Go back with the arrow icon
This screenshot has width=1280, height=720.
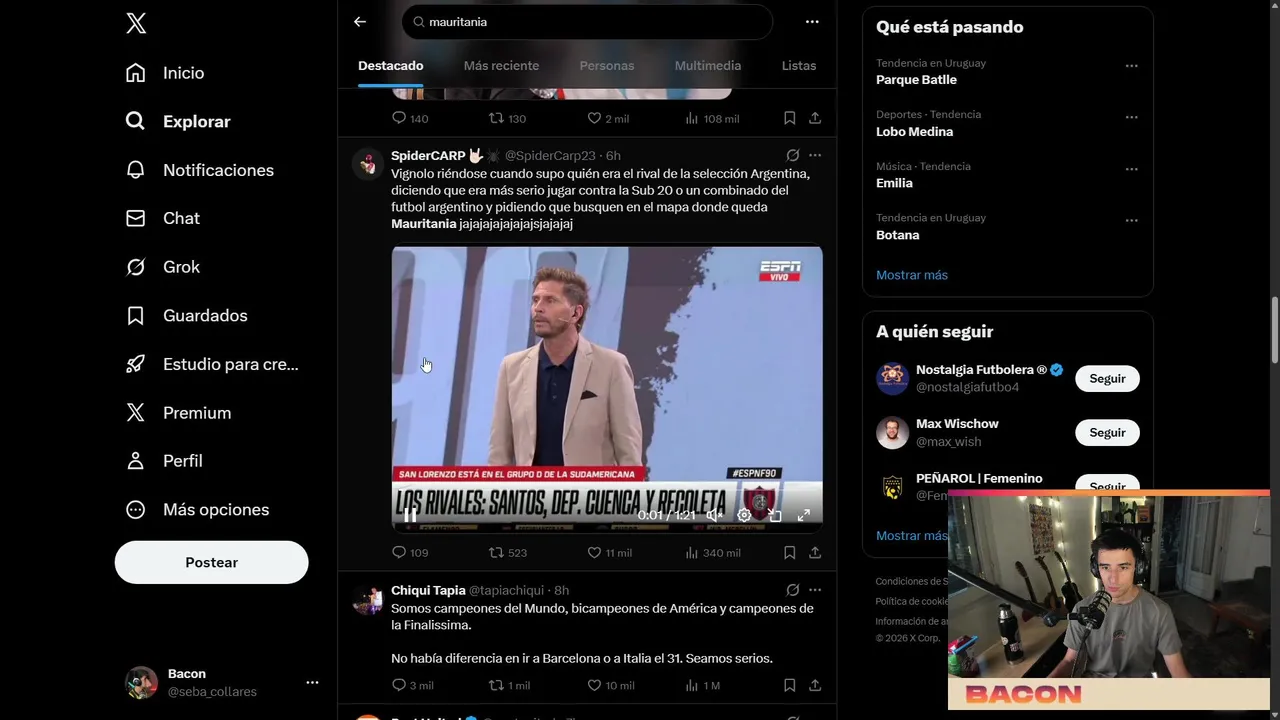pyautogui.click(x=360, y=22)
